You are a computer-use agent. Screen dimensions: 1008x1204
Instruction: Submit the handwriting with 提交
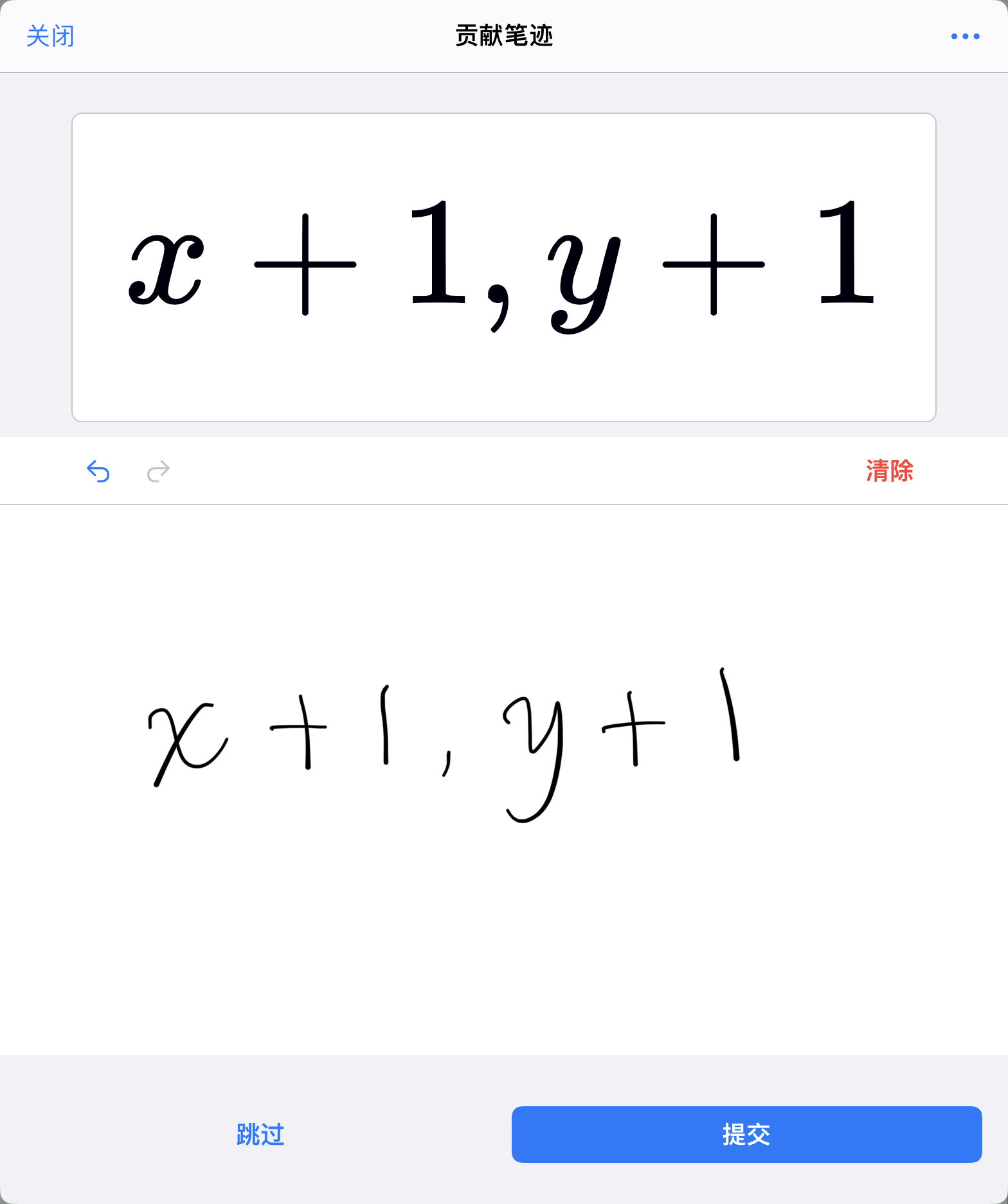click(746, 1135)
